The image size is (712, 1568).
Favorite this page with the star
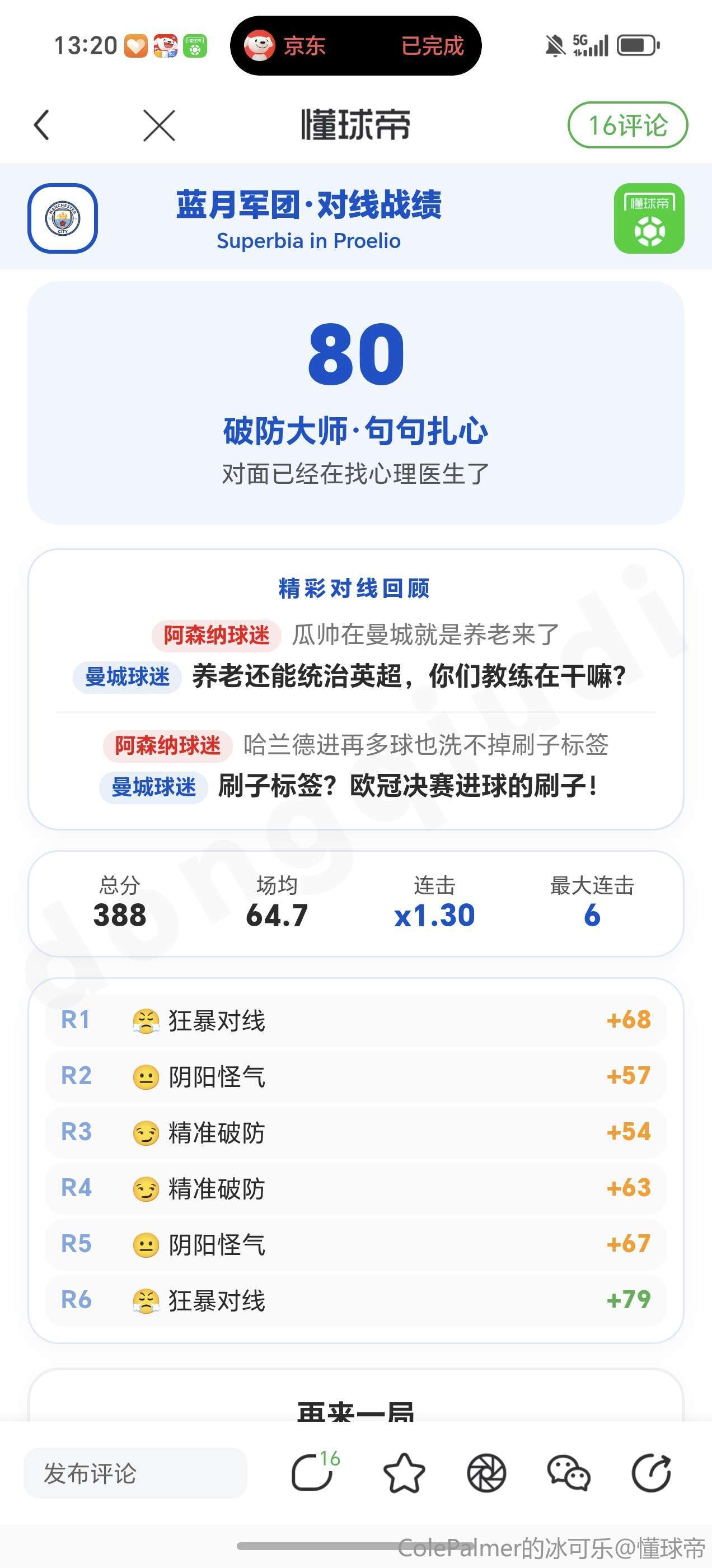click(404, 1473)
